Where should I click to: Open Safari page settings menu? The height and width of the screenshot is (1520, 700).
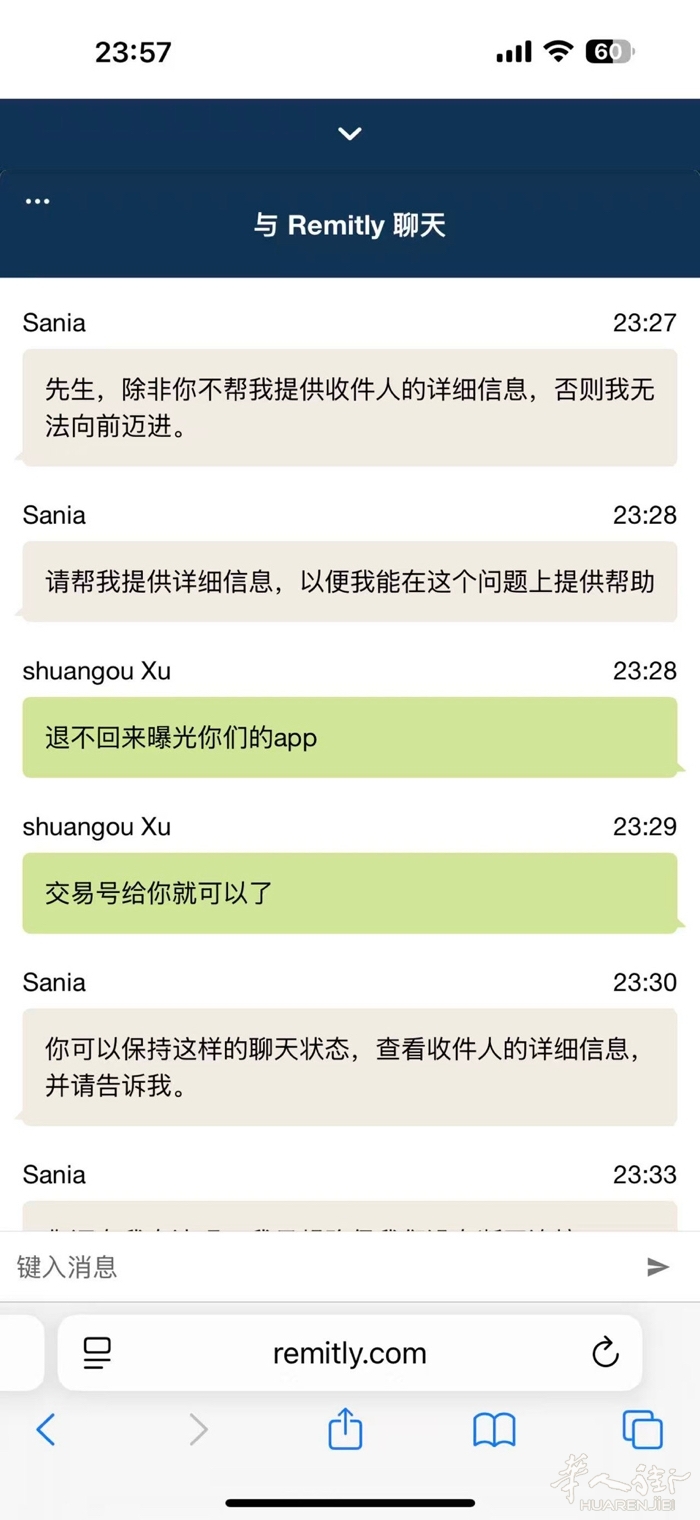click(97, 1354)
